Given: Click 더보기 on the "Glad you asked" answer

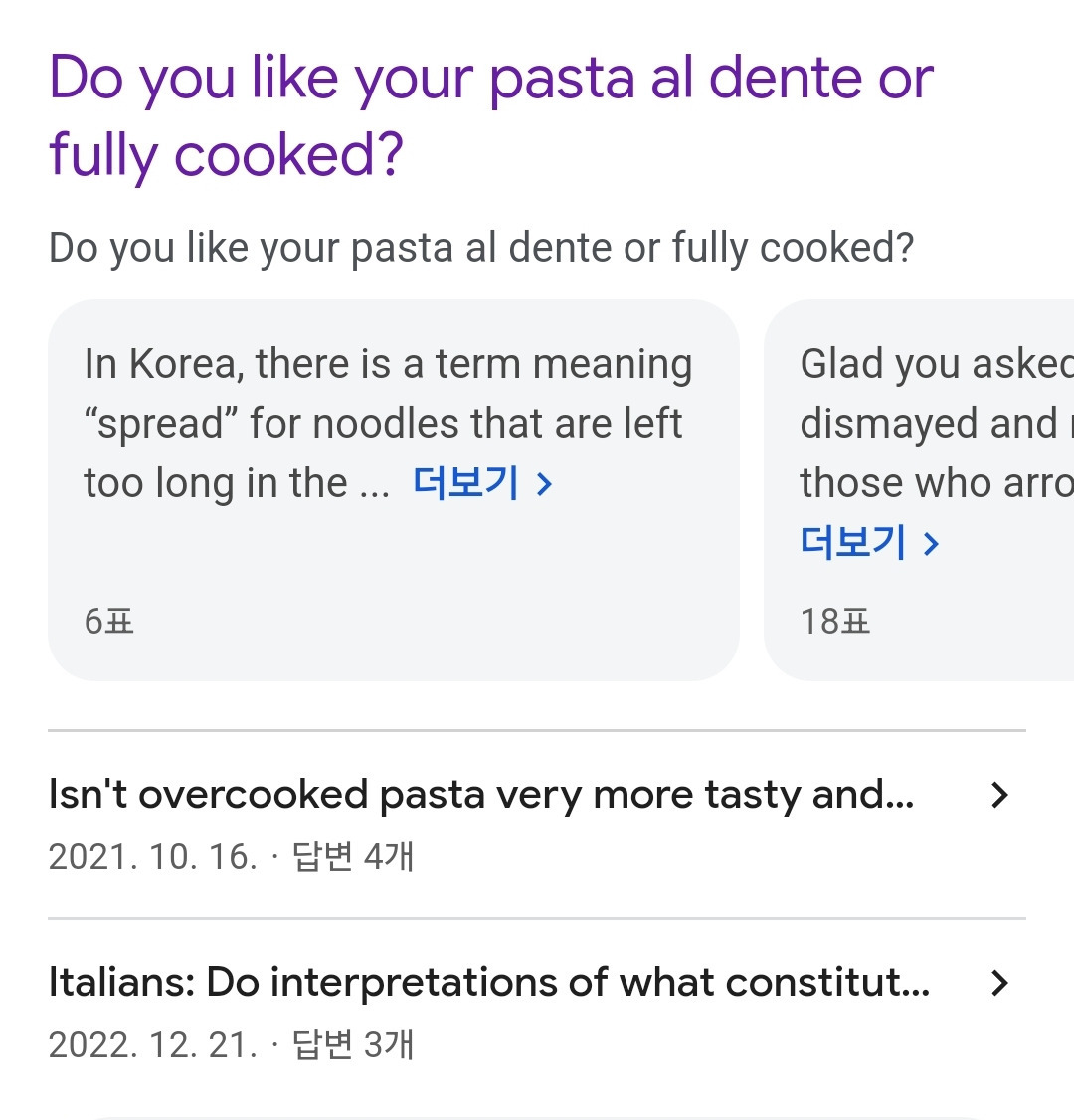Looking at the screenshot, I should 851,541.
